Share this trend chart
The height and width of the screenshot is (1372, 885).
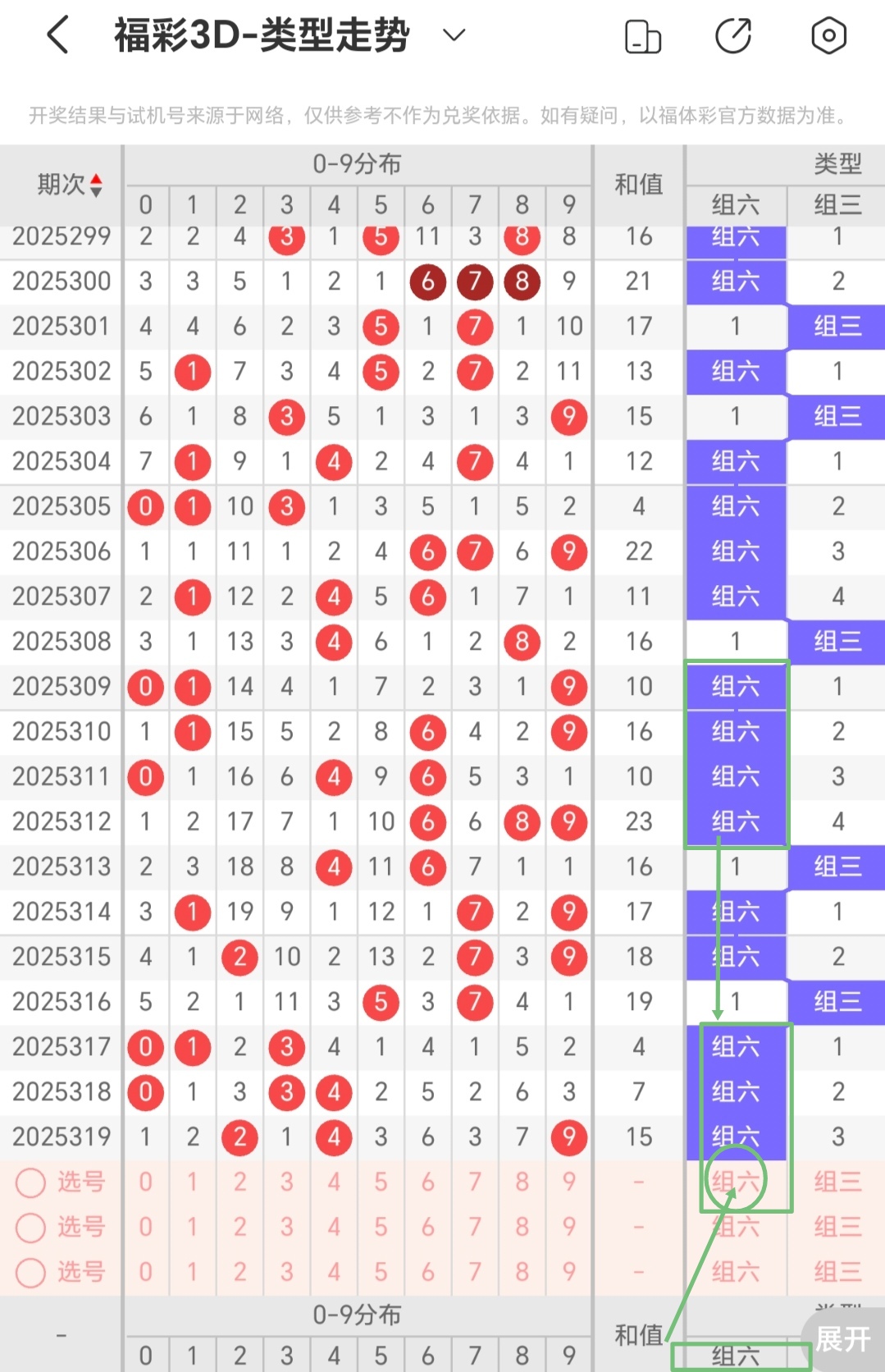(733, 37)
